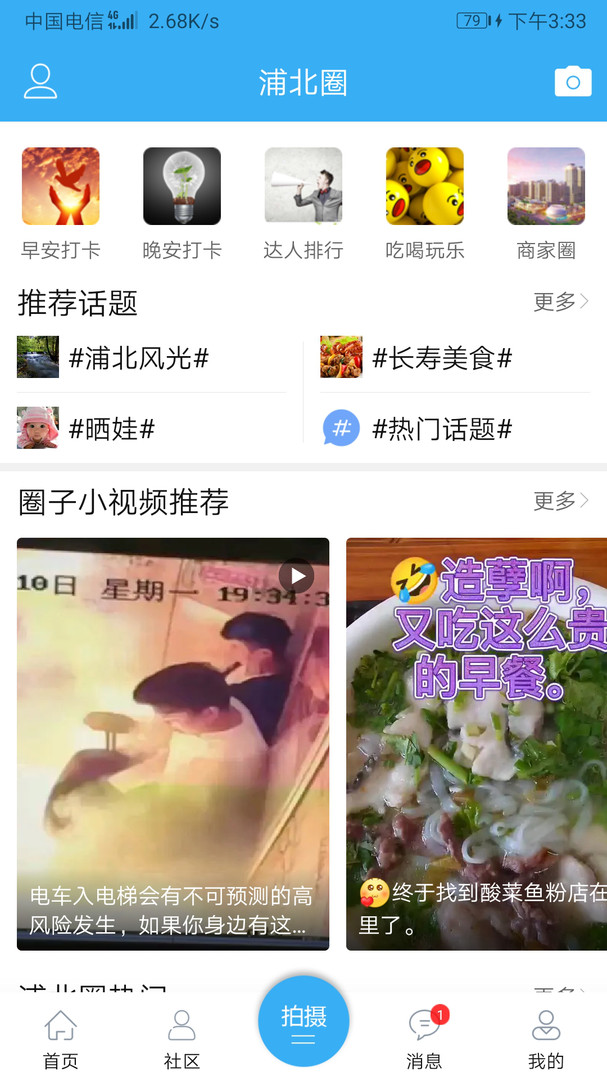View more 圈子小视频推荐 videos
Screen dimensions: 607x1080
tap(560, 501)
